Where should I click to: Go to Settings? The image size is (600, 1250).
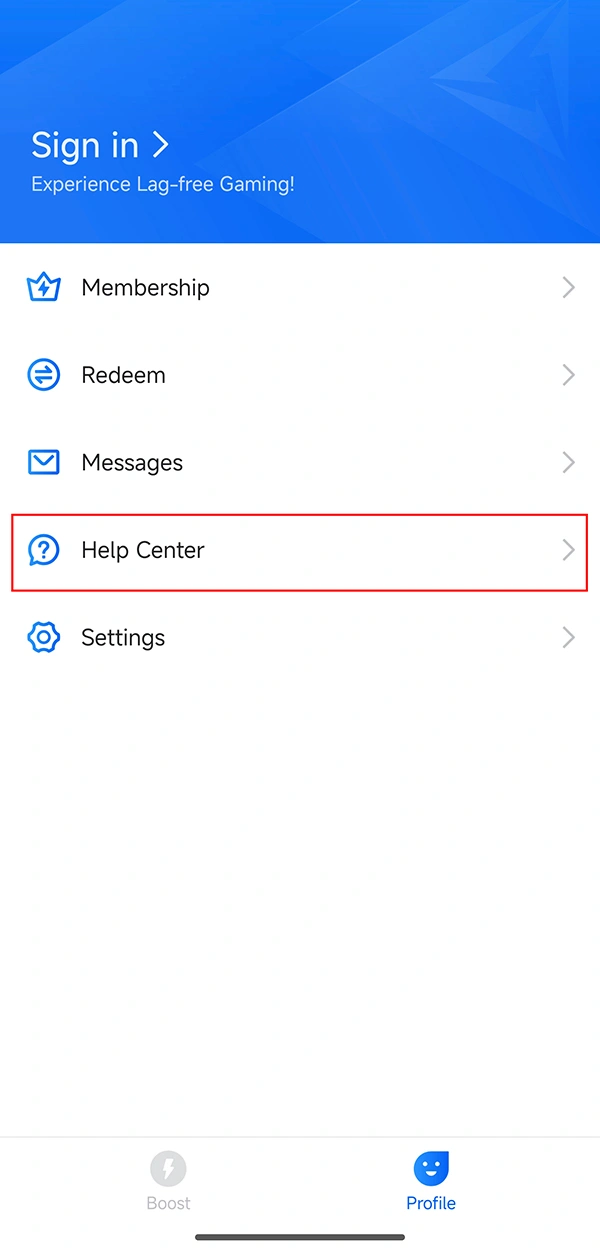[300, 637]
